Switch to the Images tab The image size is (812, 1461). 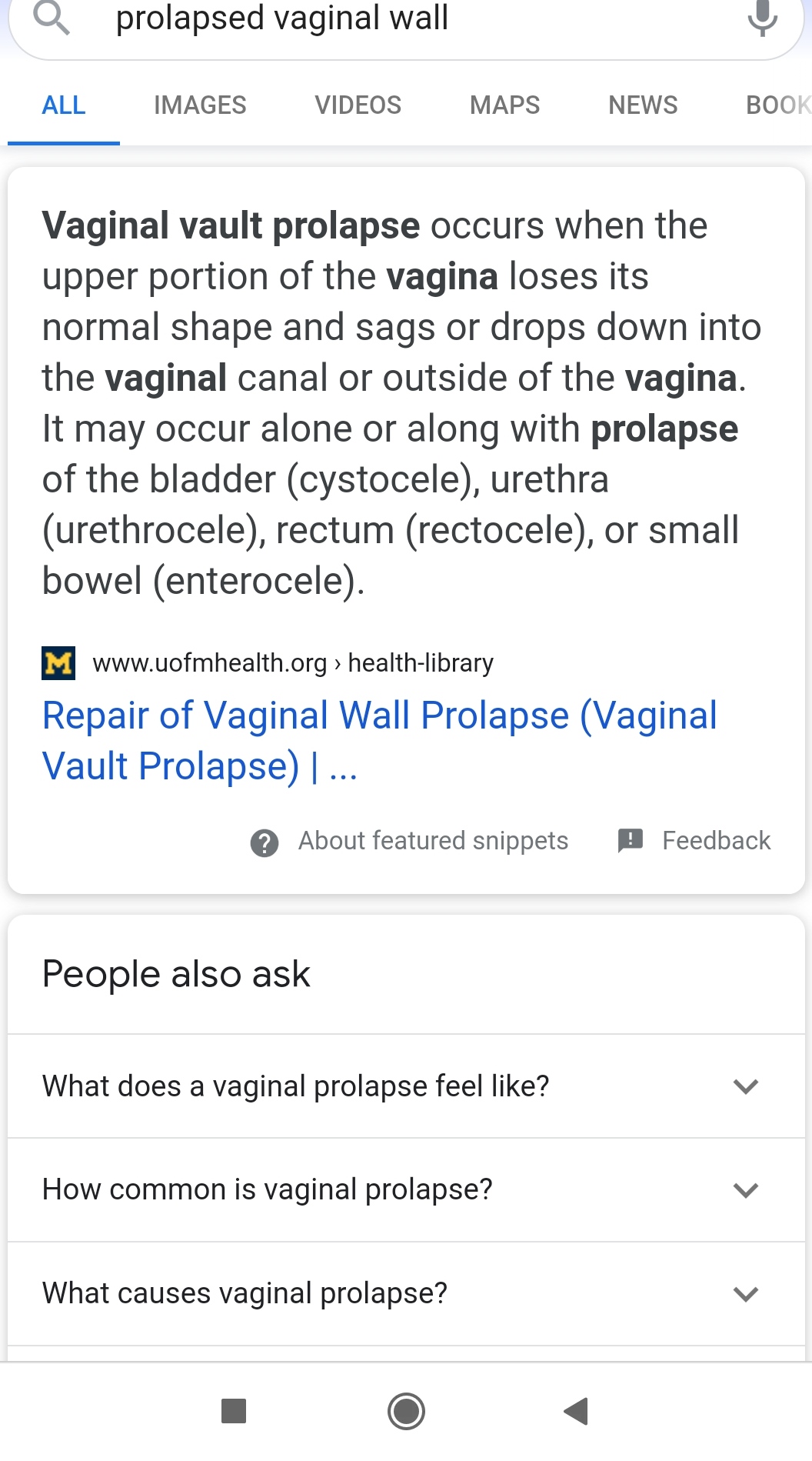(200, 105)
